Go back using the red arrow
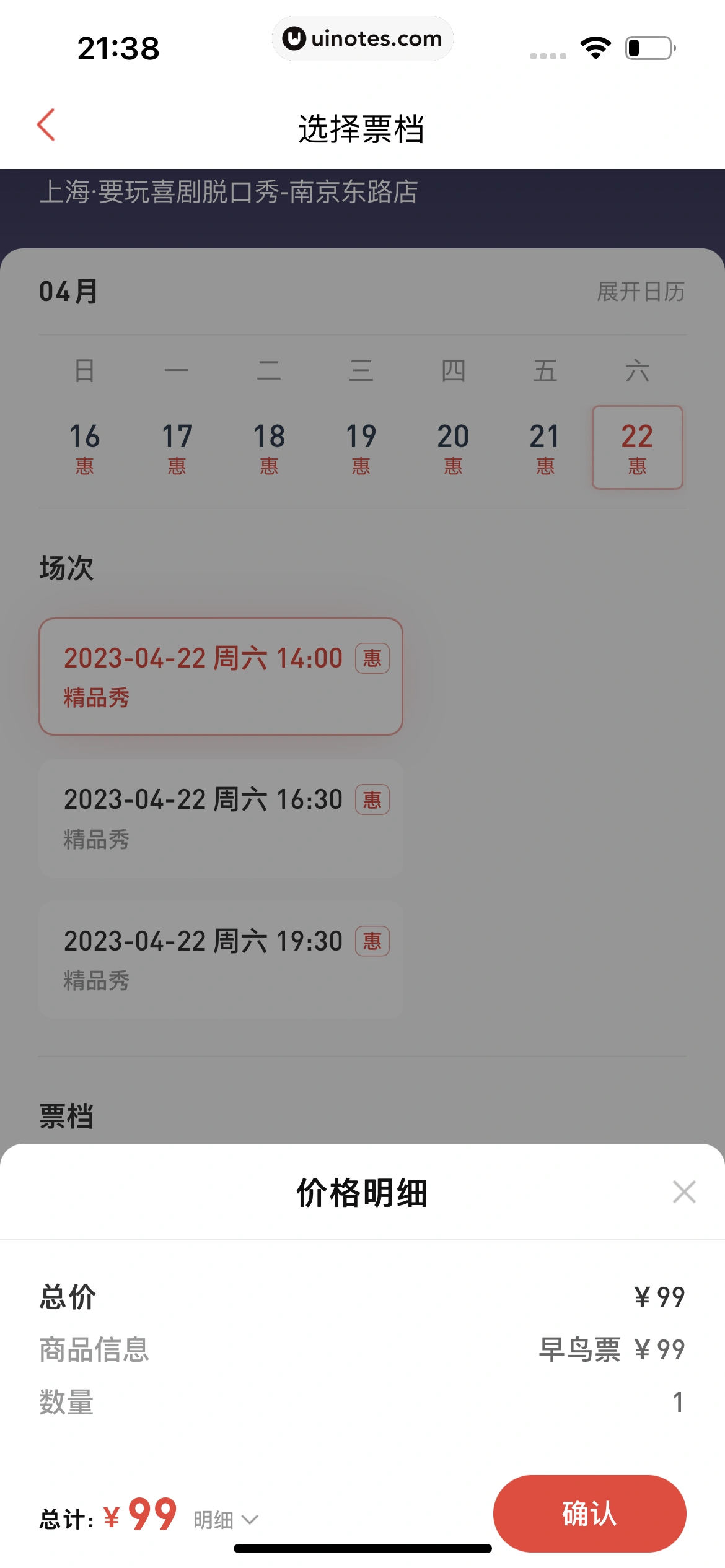 click(46, 126)
